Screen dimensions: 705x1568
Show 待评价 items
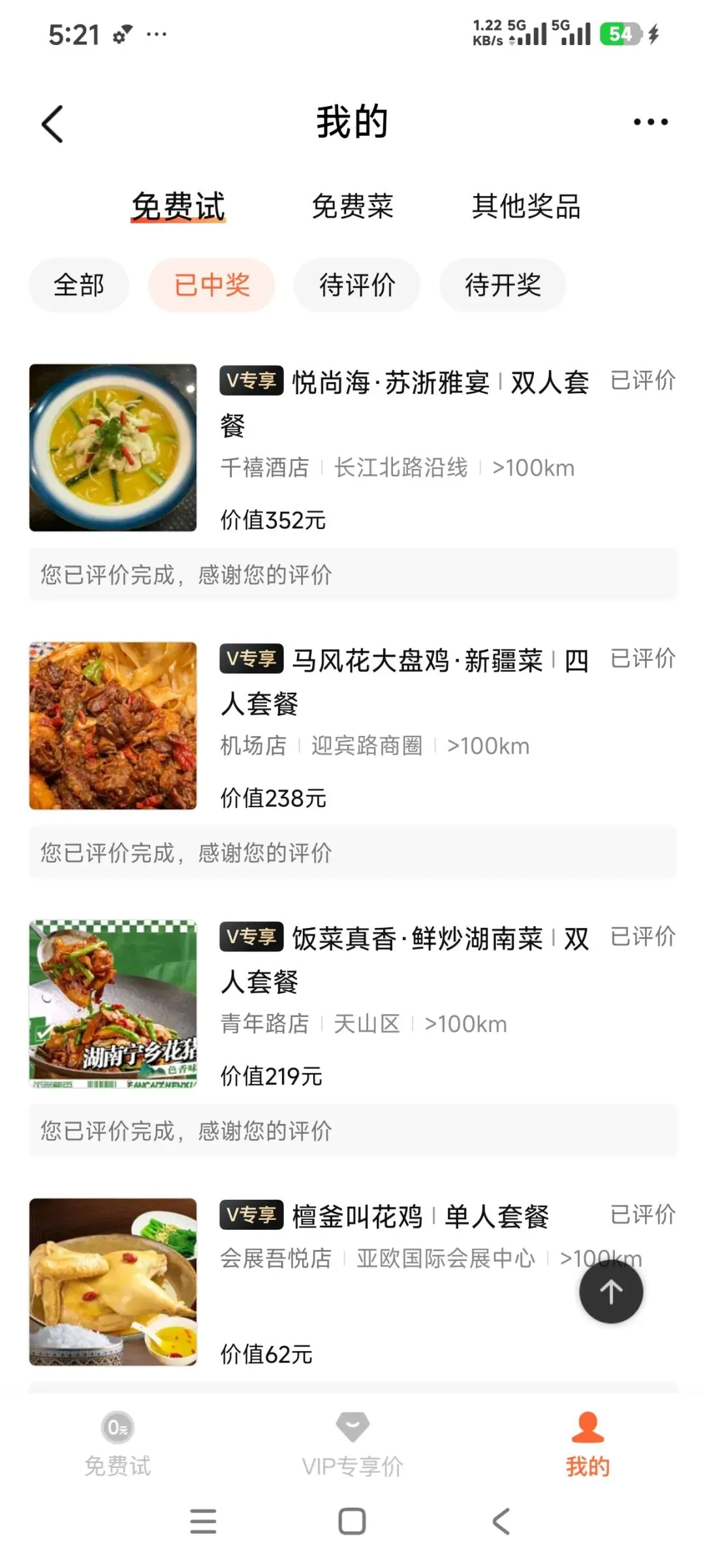tap(357, 285)
